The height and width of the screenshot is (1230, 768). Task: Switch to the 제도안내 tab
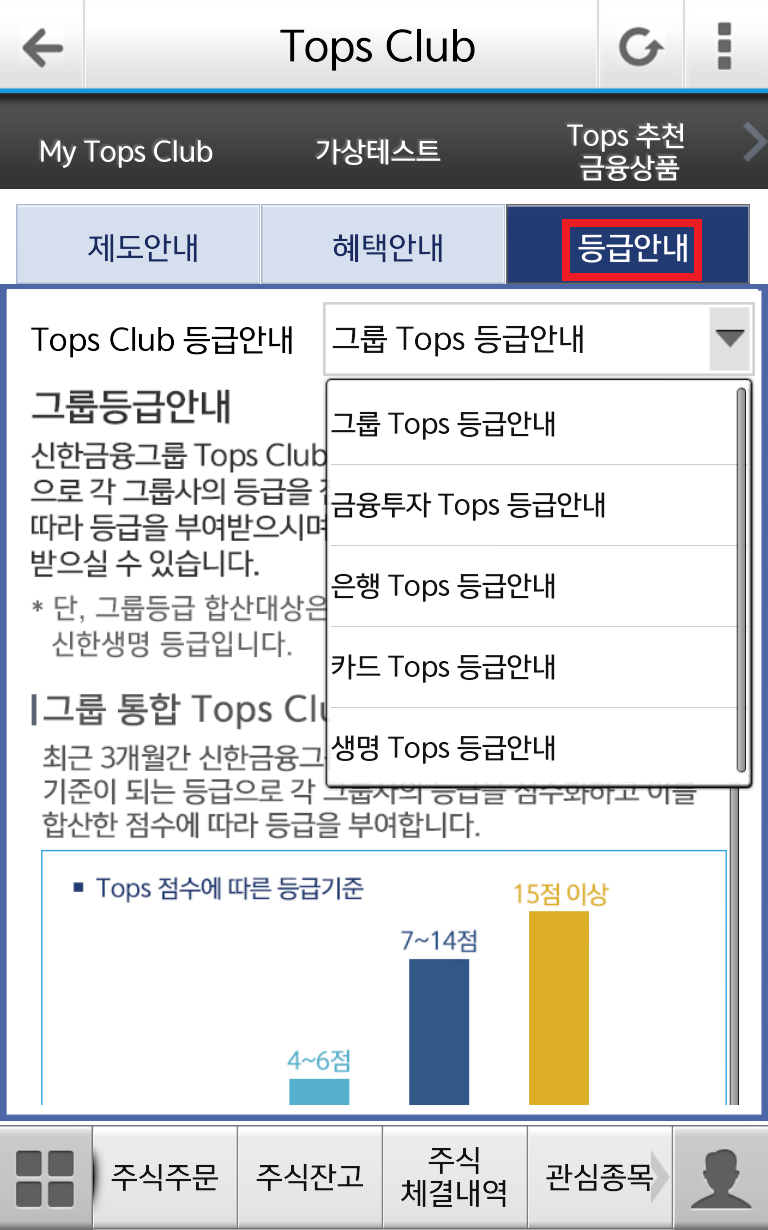pos(138,246)
